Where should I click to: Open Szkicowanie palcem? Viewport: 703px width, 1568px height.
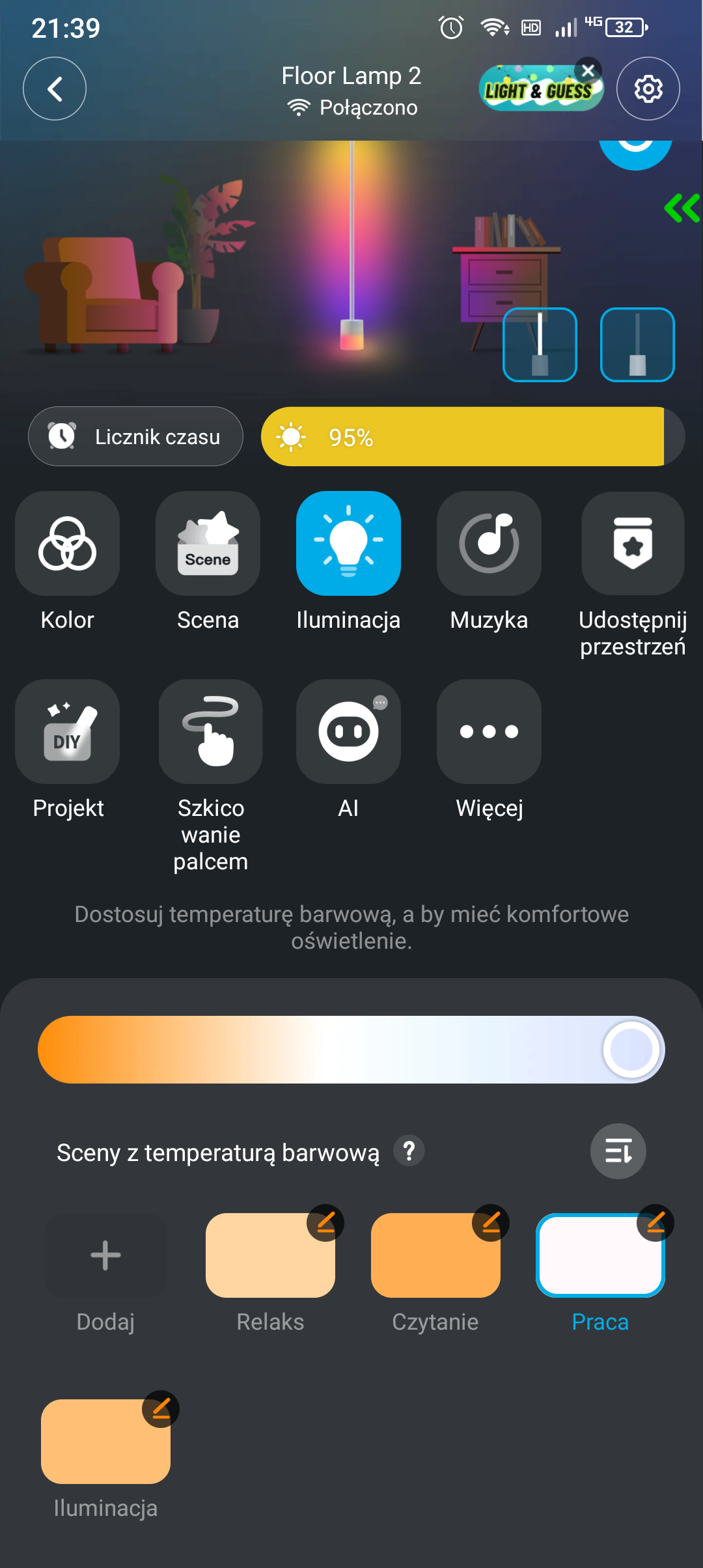(x=210, y=731)
